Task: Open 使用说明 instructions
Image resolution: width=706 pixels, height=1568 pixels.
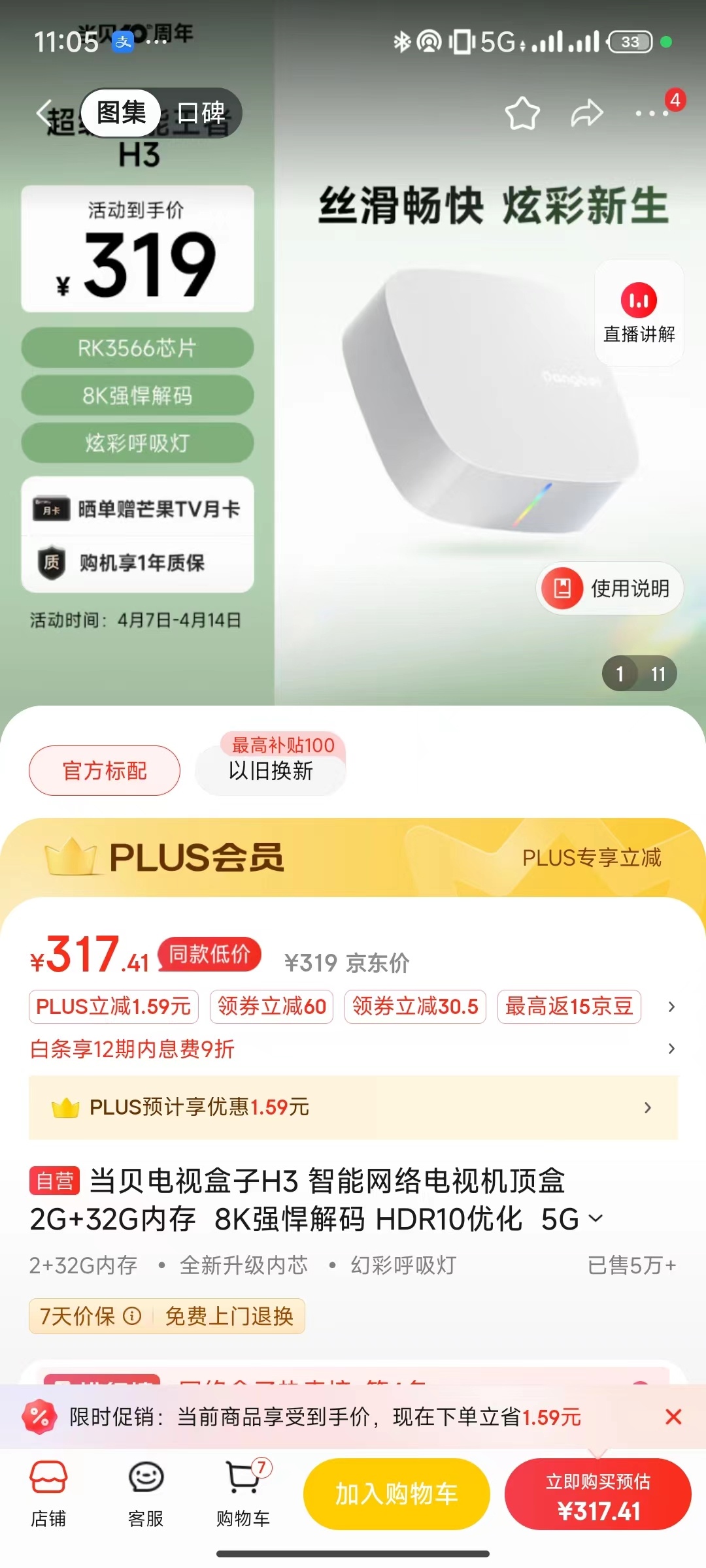Action: click(610, 588)
